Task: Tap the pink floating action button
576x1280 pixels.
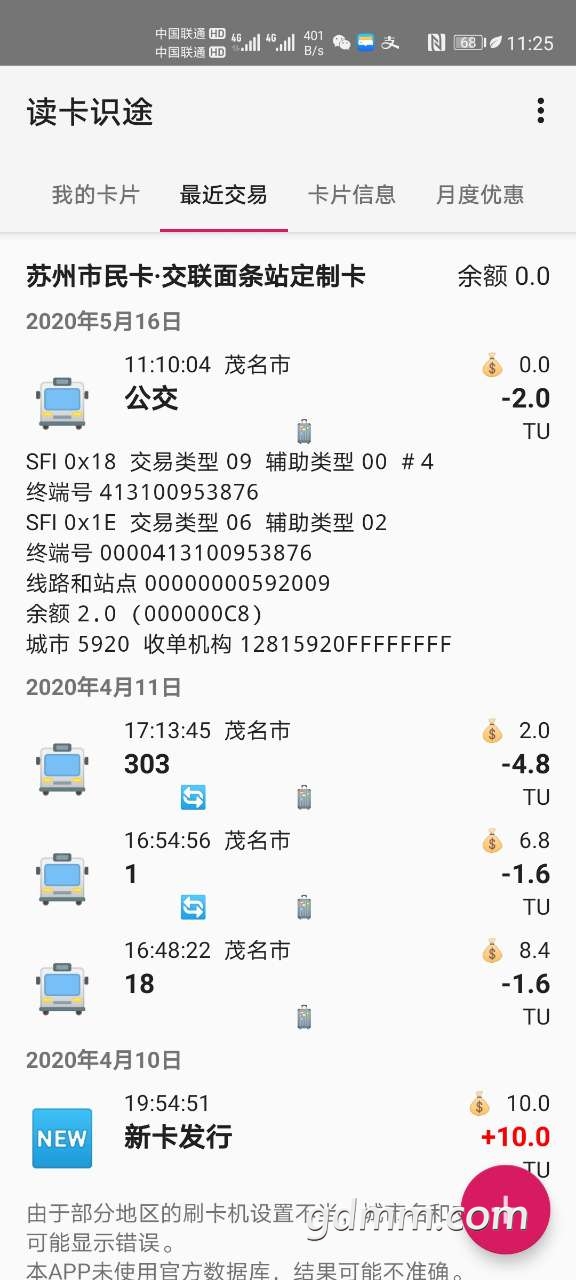Action: [x=505, y=1210]
